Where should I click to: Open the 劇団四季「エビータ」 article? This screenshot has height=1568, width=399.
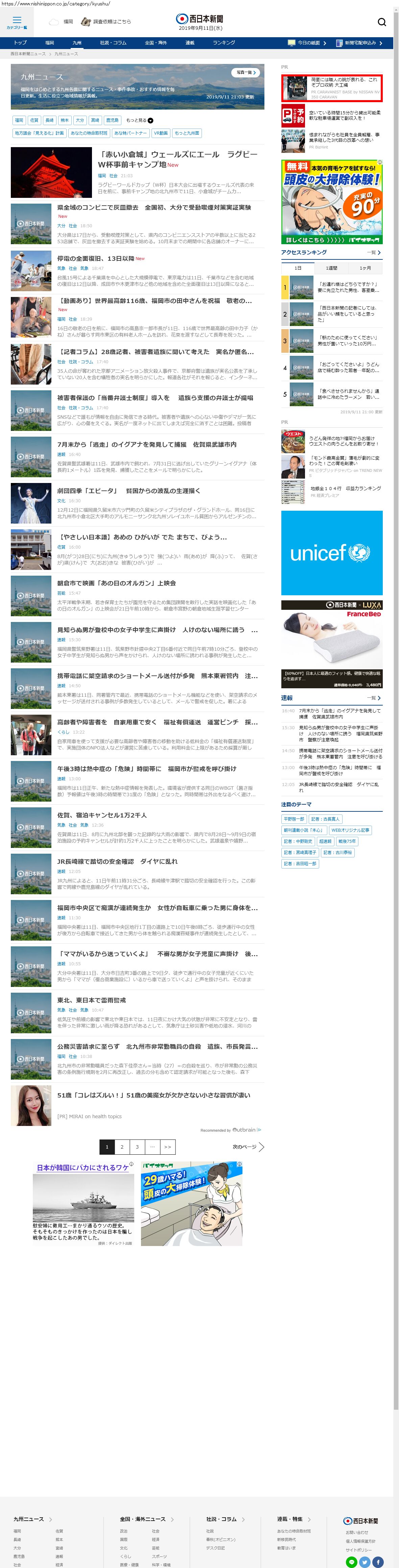pyautogui.click(x=128, y=491)
